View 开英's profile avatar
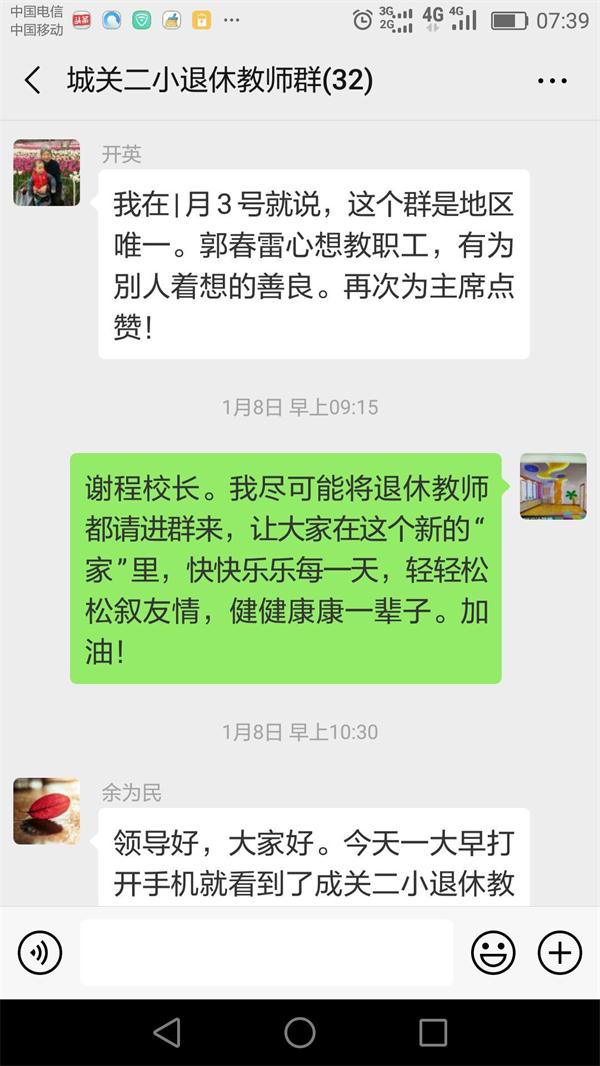The width and height of the screenshot is (600, 1066). click(46, 173)
